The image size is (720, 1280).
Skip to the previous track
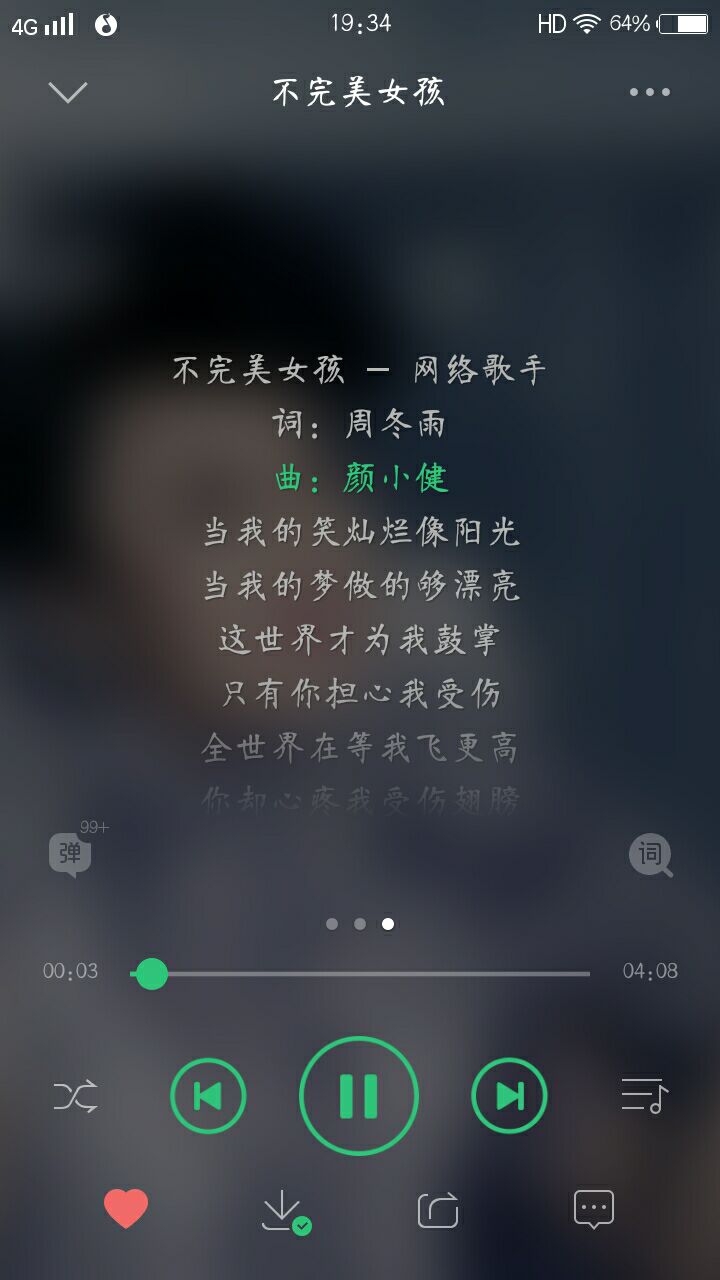coord(208,1097)
